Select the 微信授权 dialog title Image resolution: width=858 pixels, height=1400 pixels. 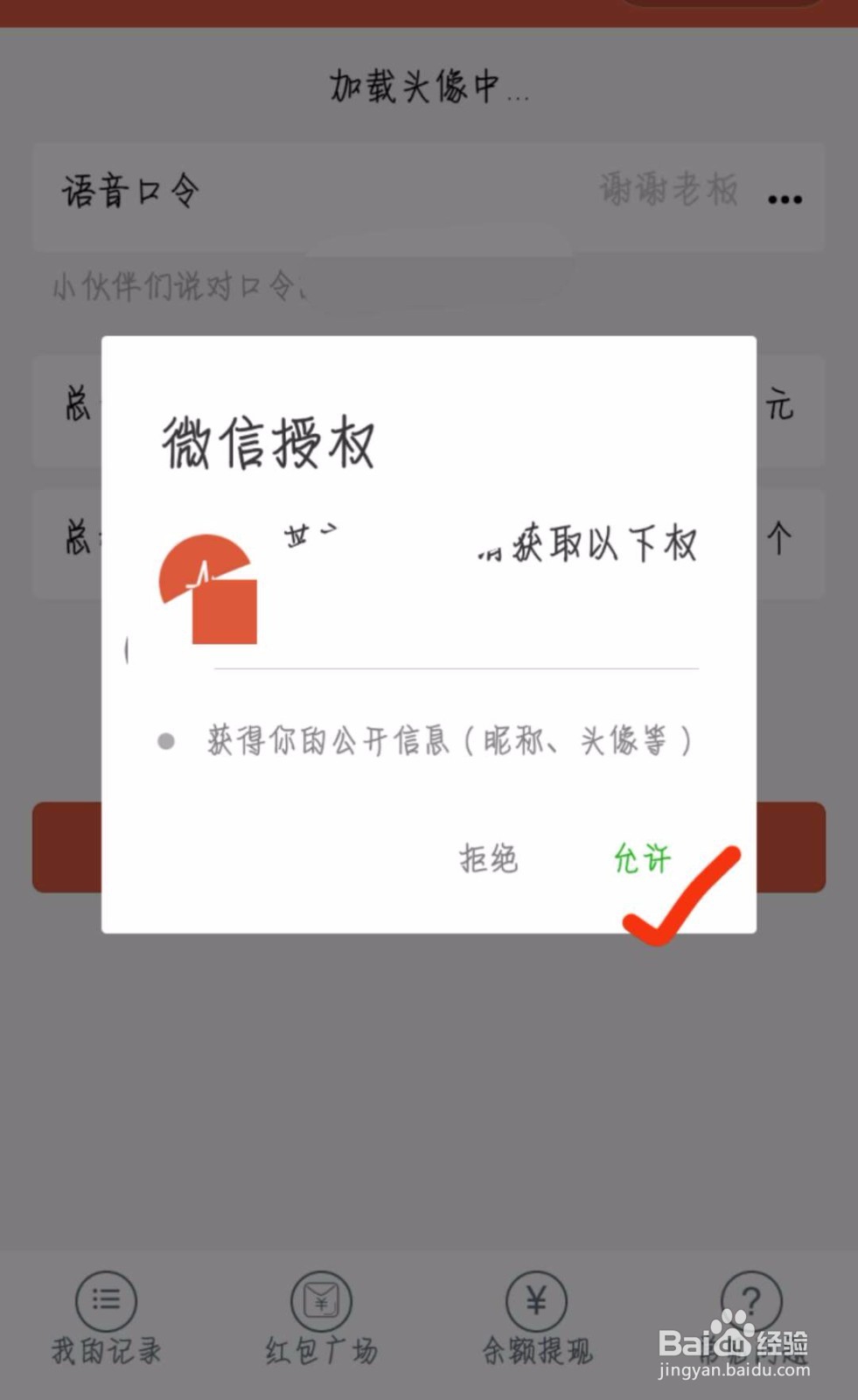268,440
